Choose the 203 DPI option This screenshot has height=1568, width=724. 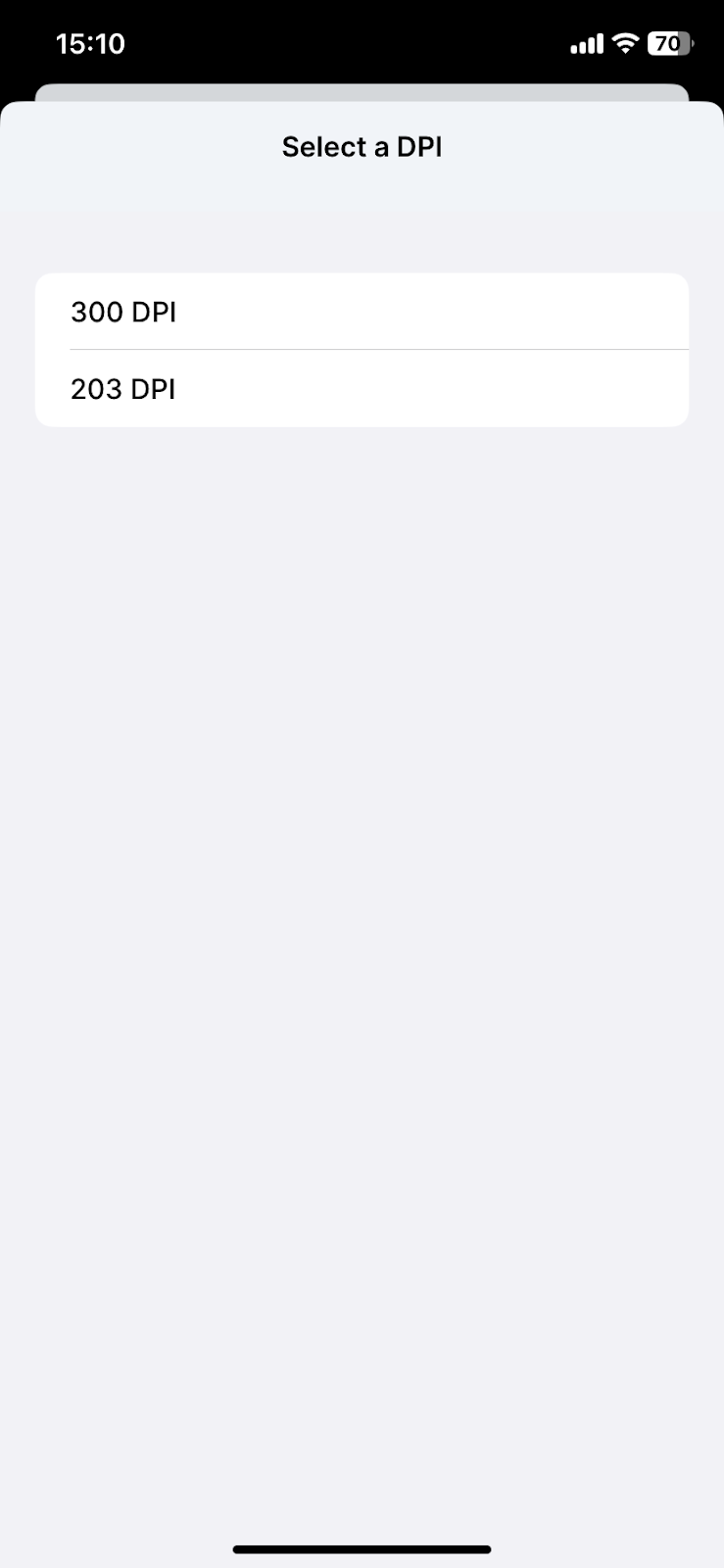(361, 389)
